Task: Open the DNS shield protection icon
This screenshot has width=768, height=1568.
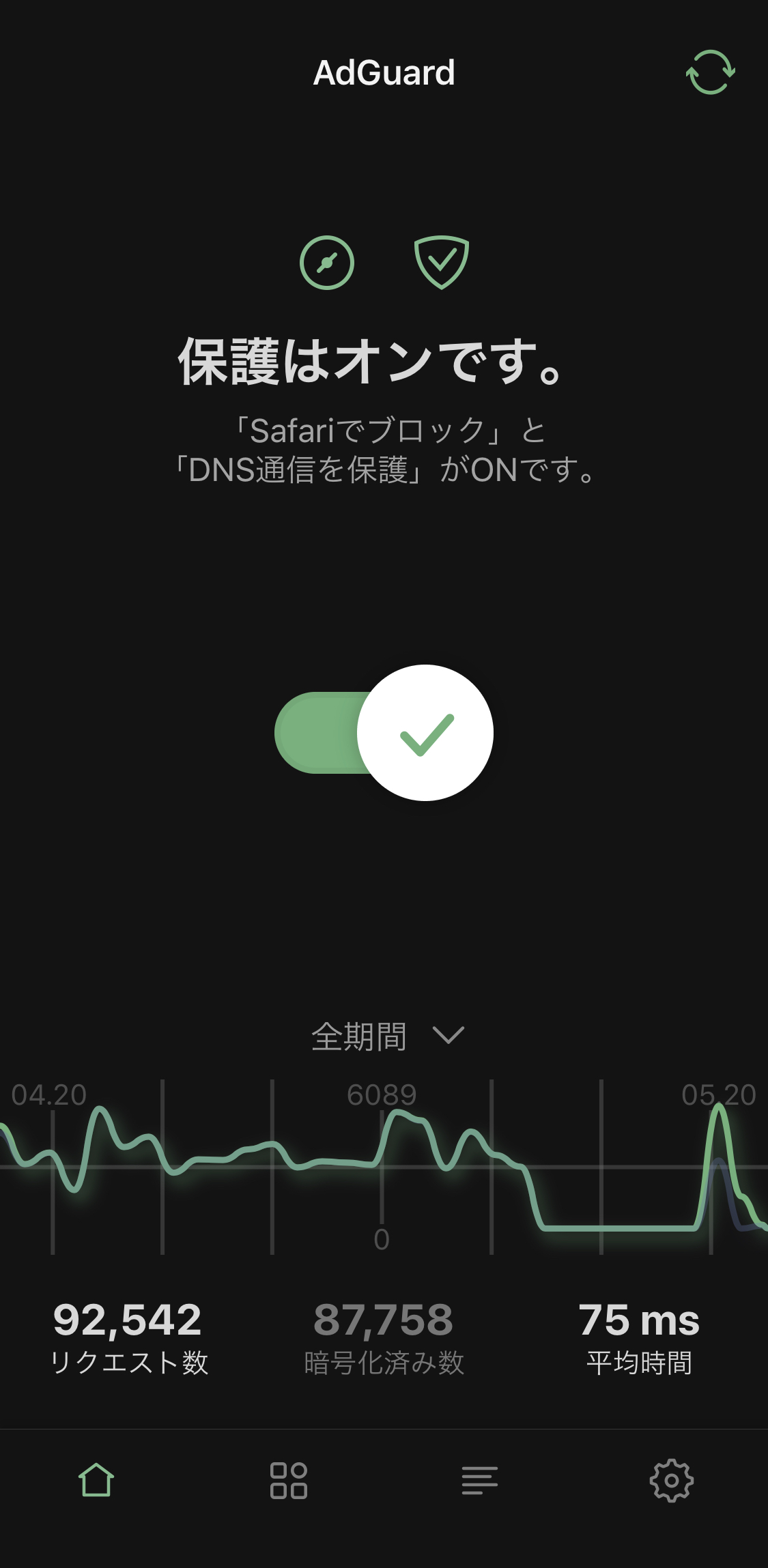Action: (x=442, y=263)
